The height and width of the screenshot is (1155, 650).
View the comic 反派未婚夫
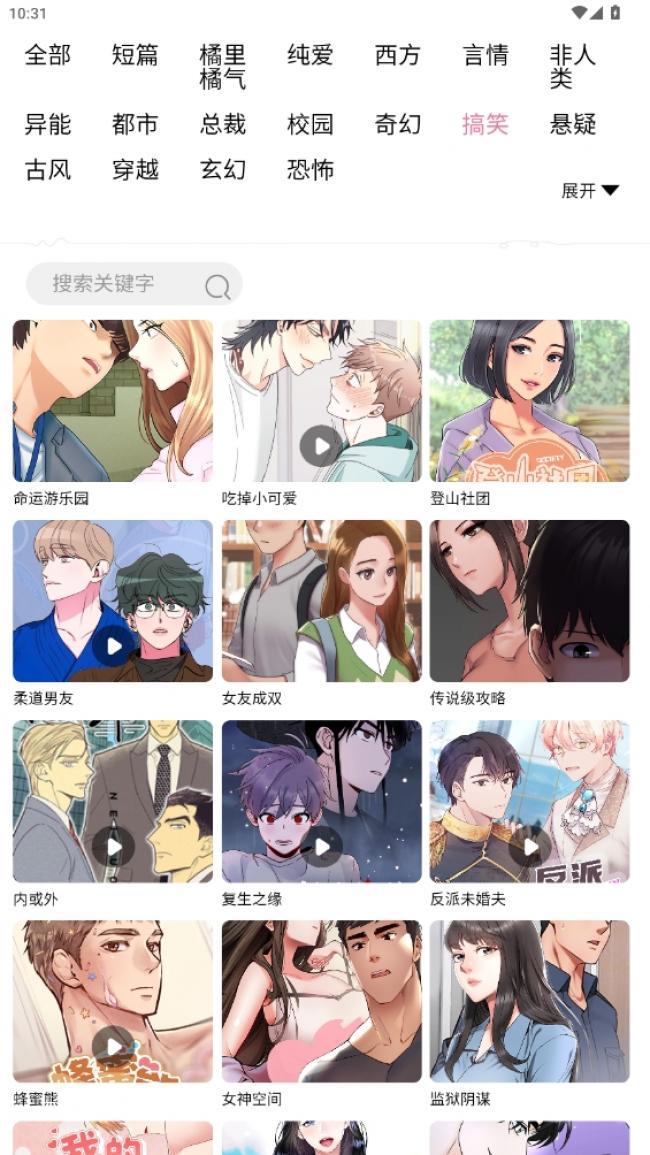point(529,802)
